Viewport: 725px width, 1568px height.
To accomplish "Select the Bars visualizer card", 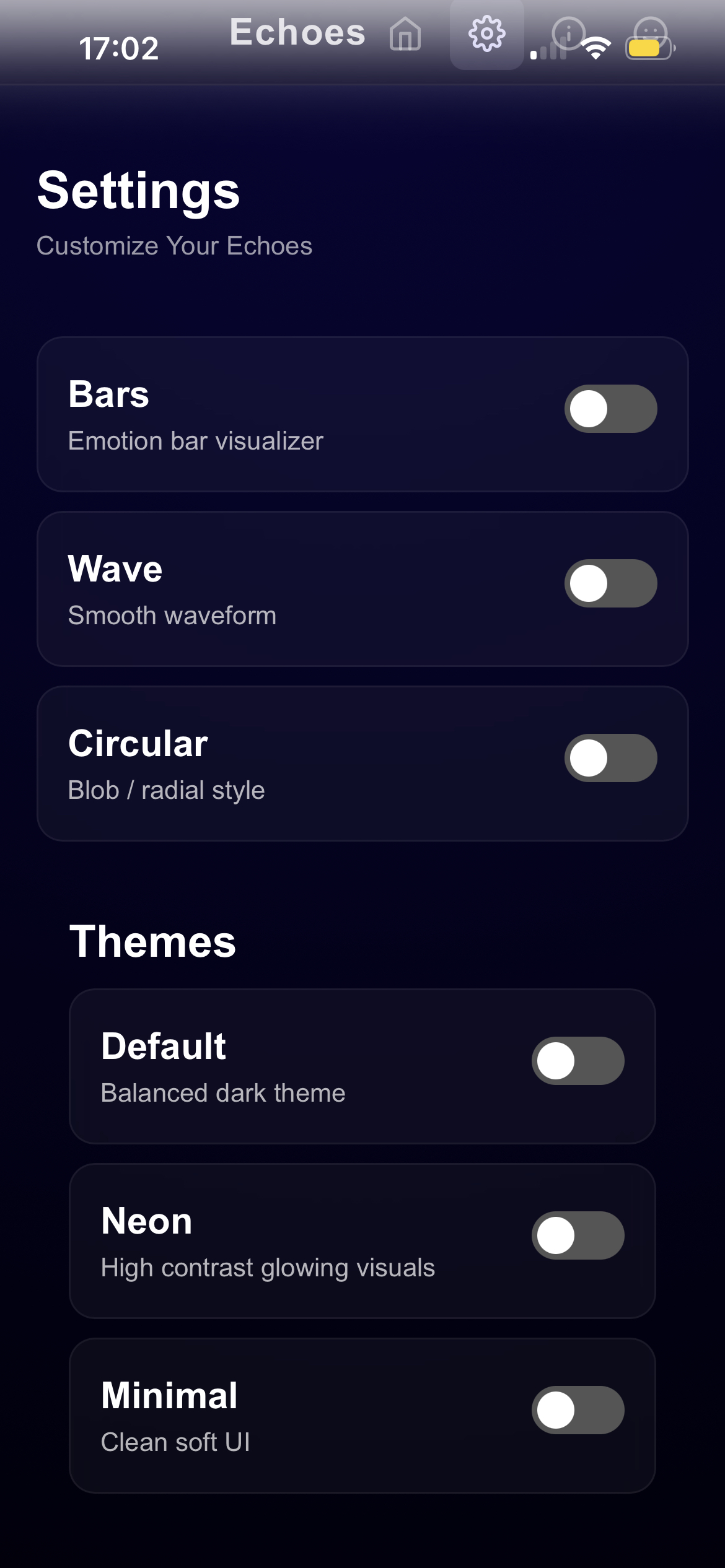I will 362,413.
